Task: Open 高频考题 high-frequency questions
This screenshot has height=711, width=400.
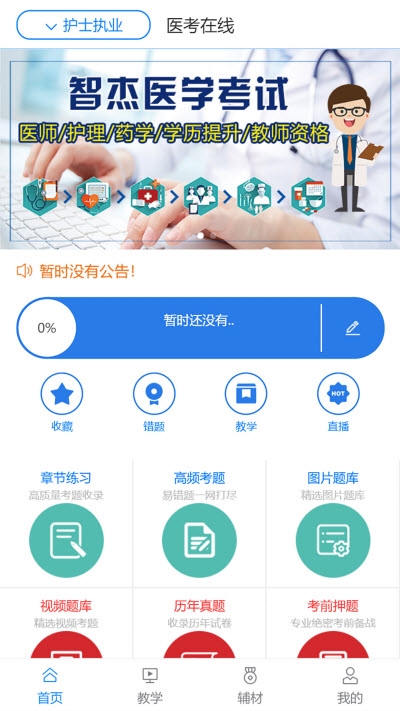Action: point(199,524)
